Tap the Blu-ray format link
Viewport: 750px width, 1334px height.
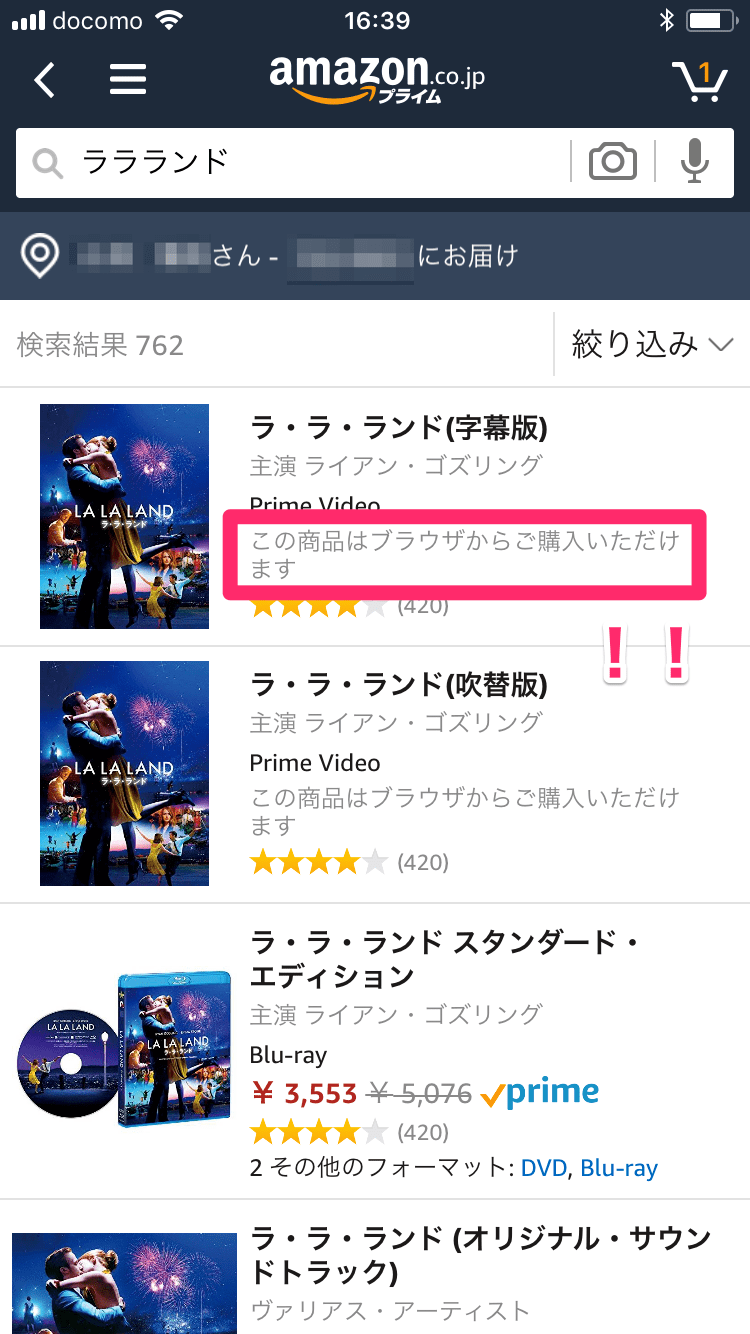pyautogui.click(x=618, y=1168)
